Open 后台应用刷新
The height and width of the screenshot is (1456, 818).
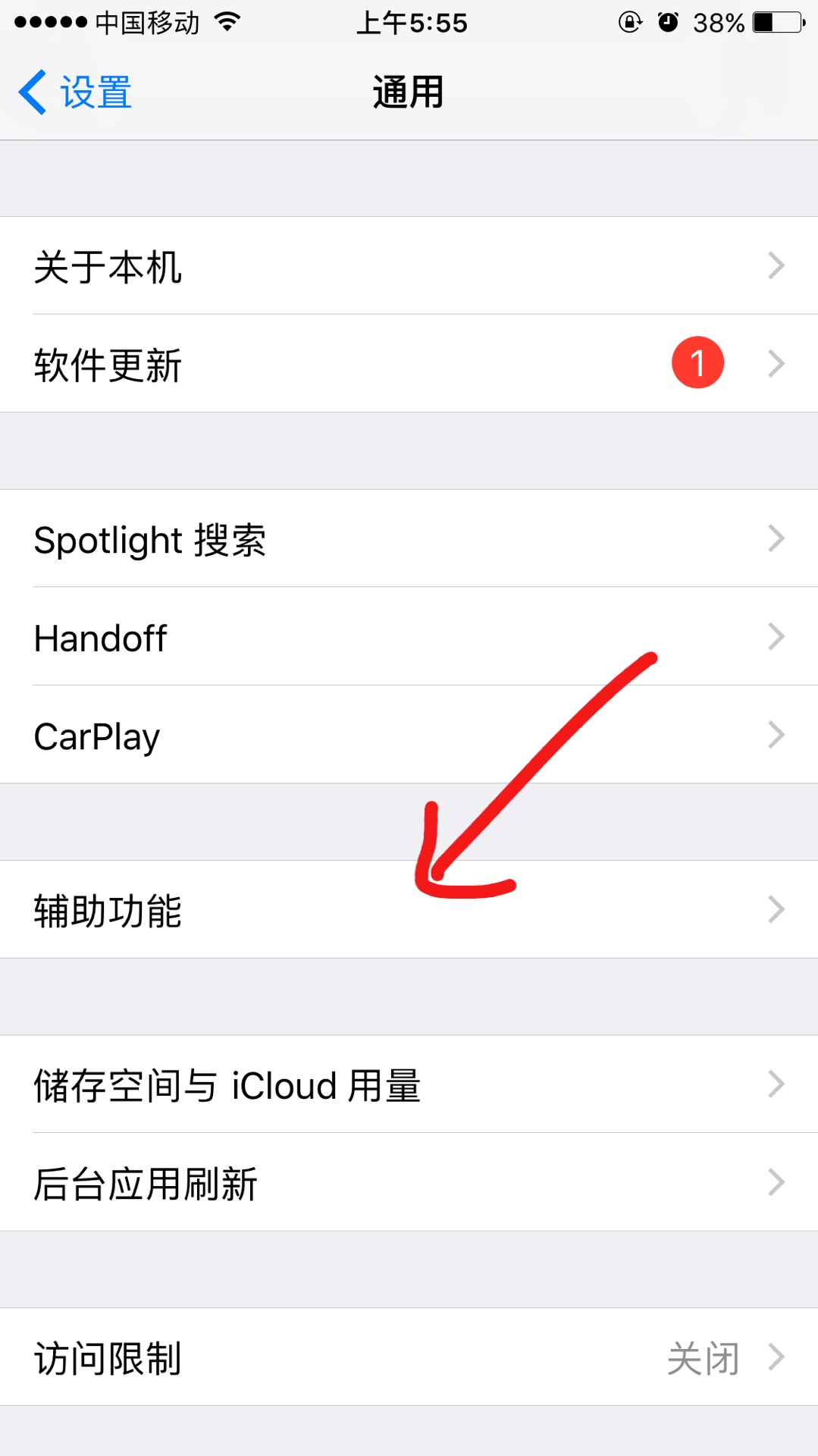409,1182
